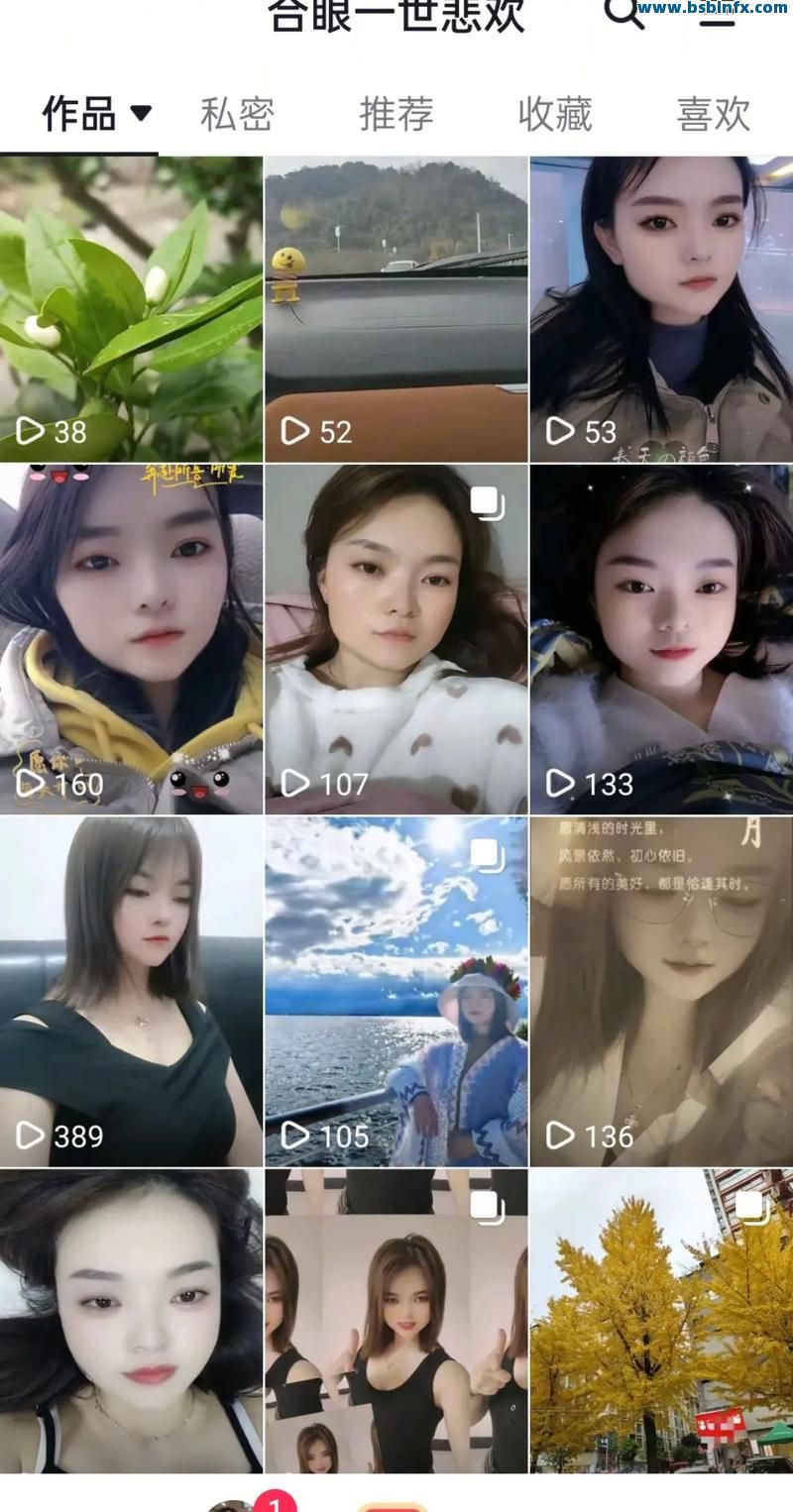Open the plant video with 38 plays
The height and width of the screenshot is (1512, 793).
[x=131, y=309]
